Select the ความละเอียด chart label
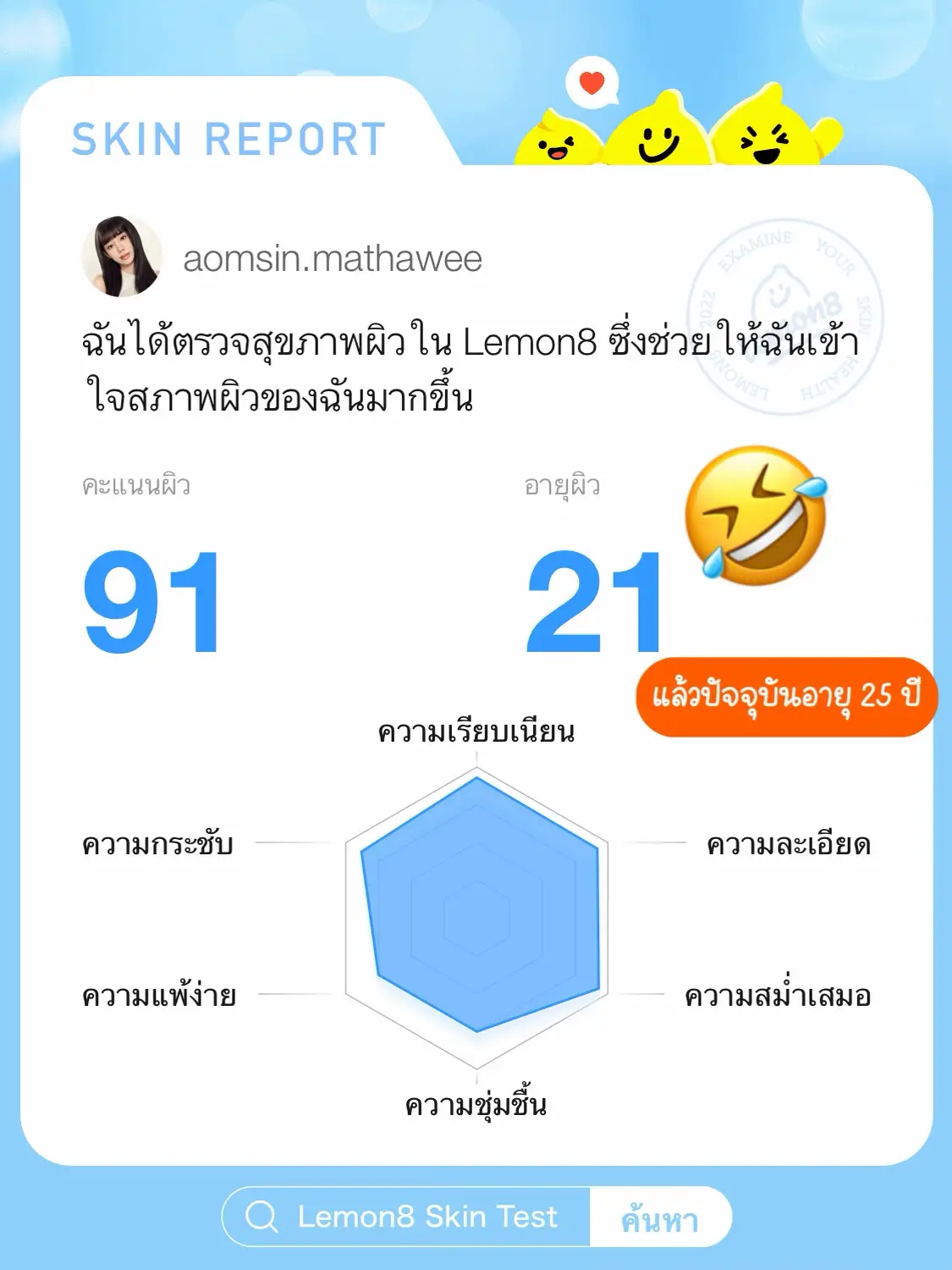 tap(791, 844)
